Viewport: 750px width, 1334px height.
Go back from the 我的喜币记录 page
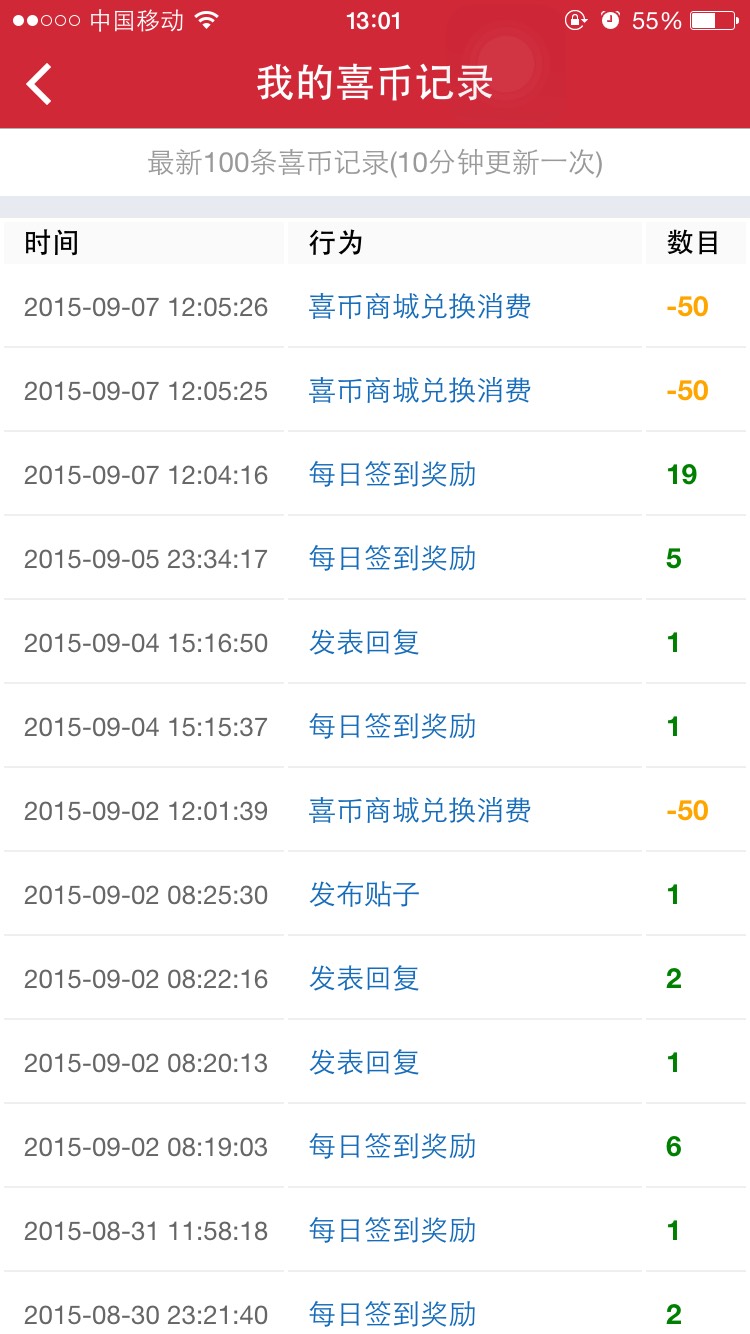[39, 84]
